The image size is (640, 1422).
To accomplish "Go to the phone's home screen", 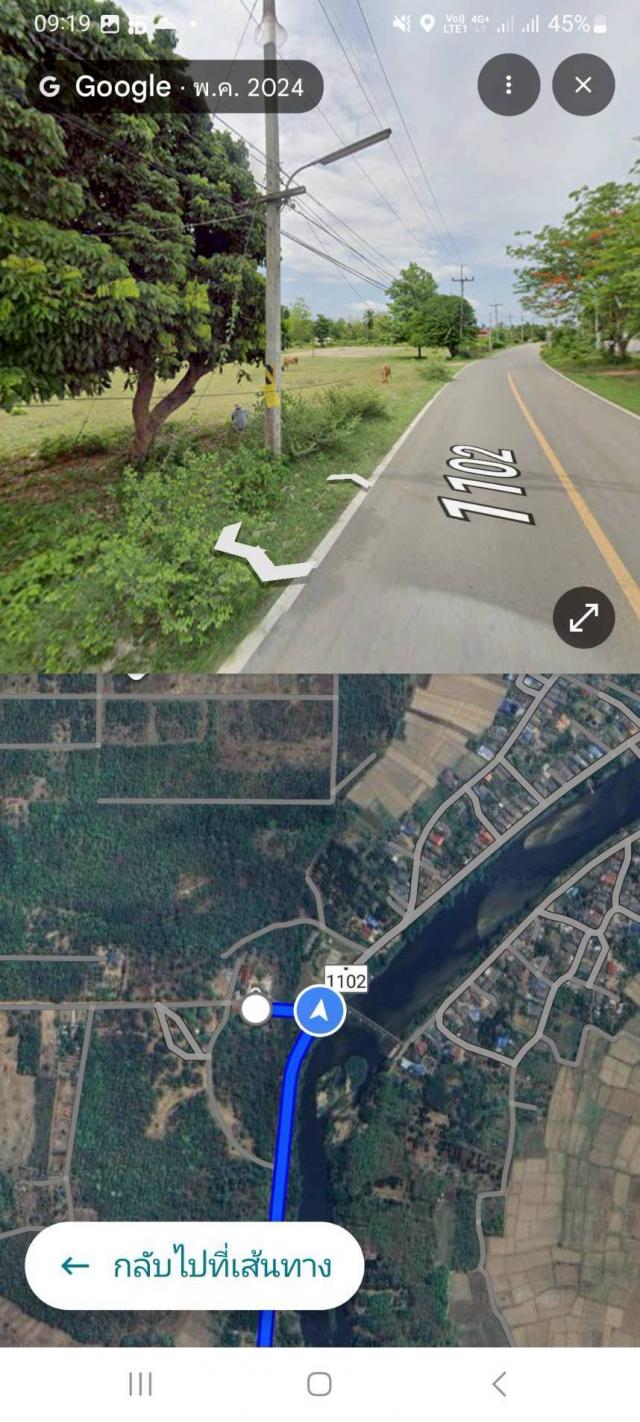I will point(319,1384).
